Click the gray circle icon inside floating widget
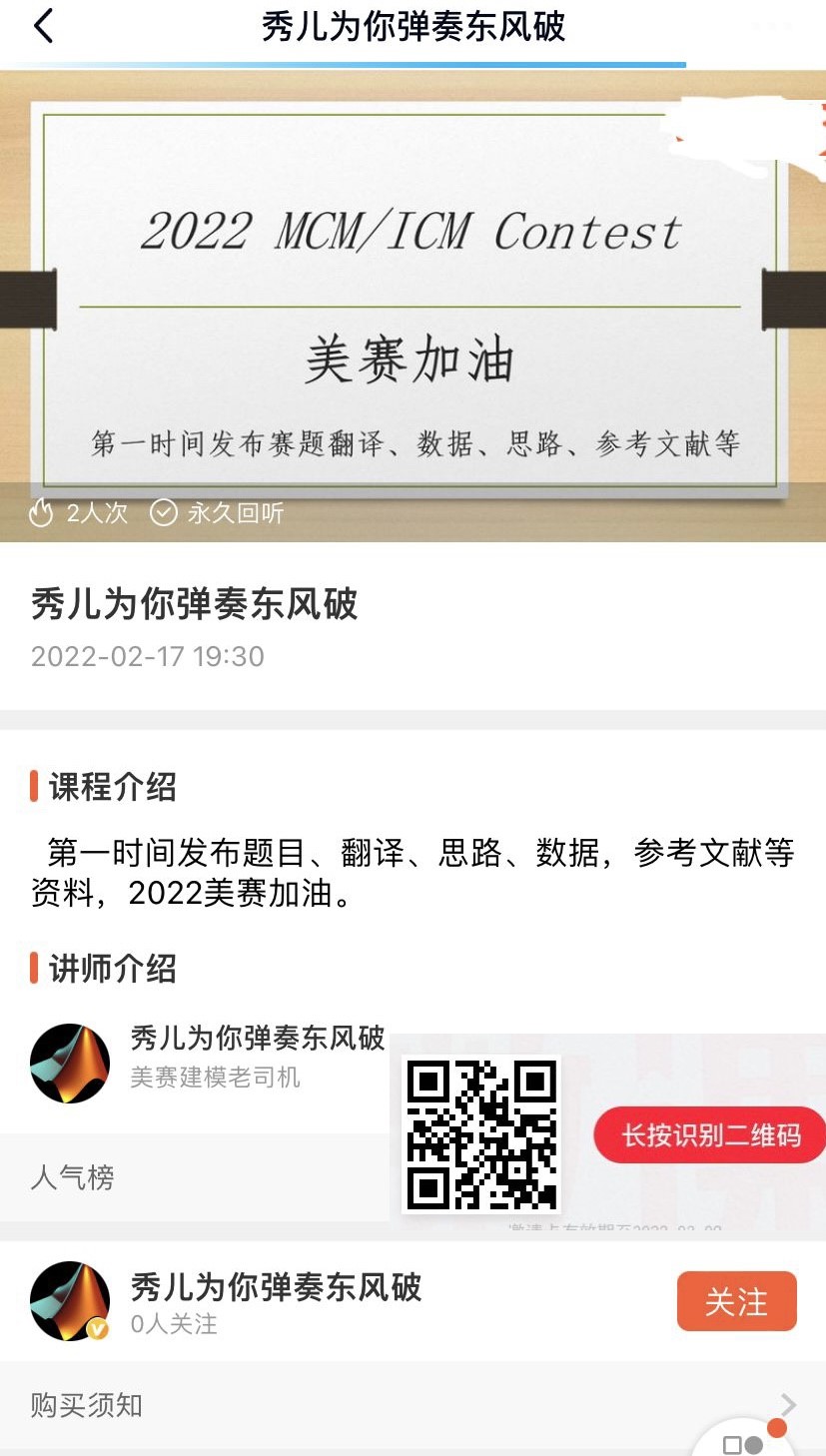This screenshot has height=1456, width=826. coord(753,1444)
